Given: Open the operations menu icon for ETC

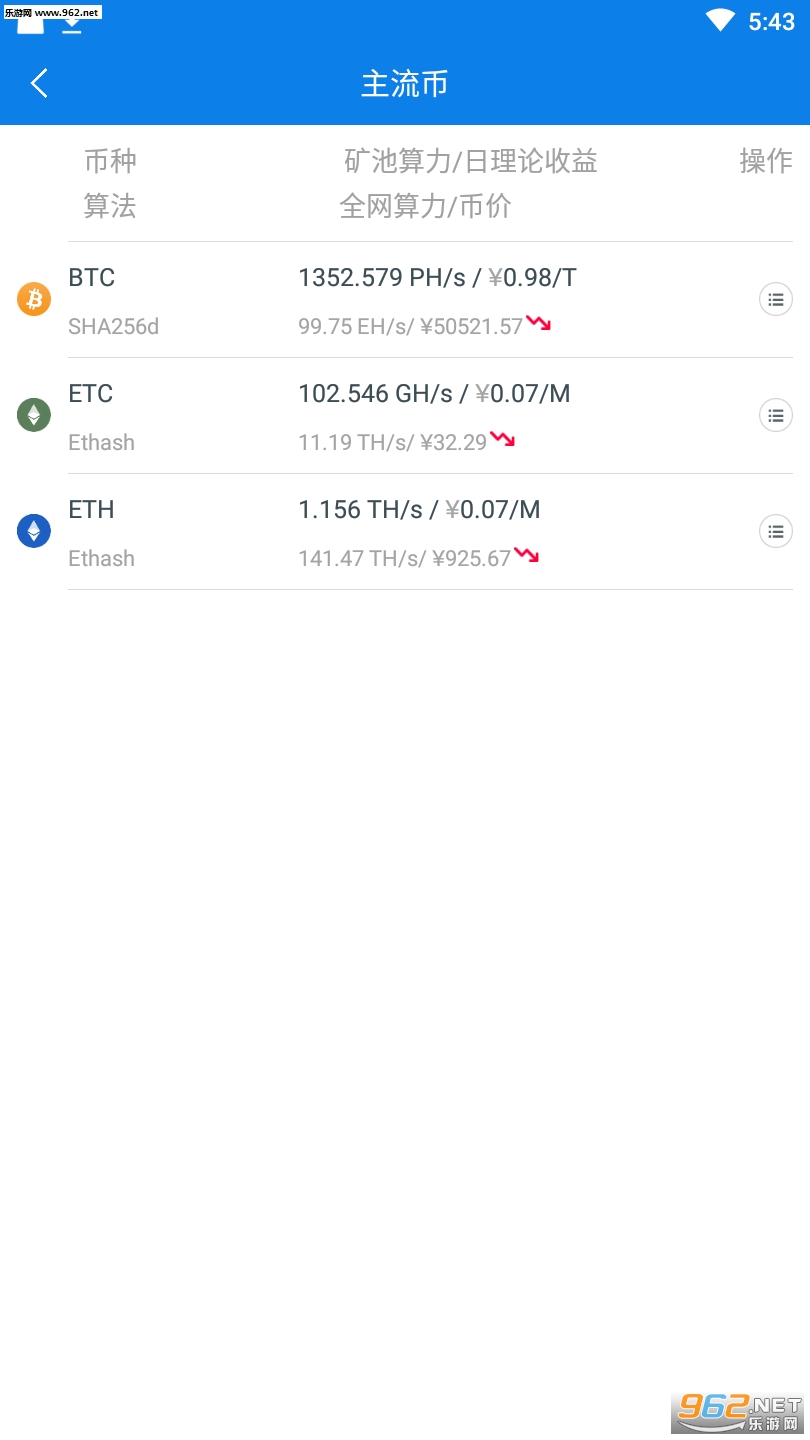Looking at the screenshot, I should [776, 415].
